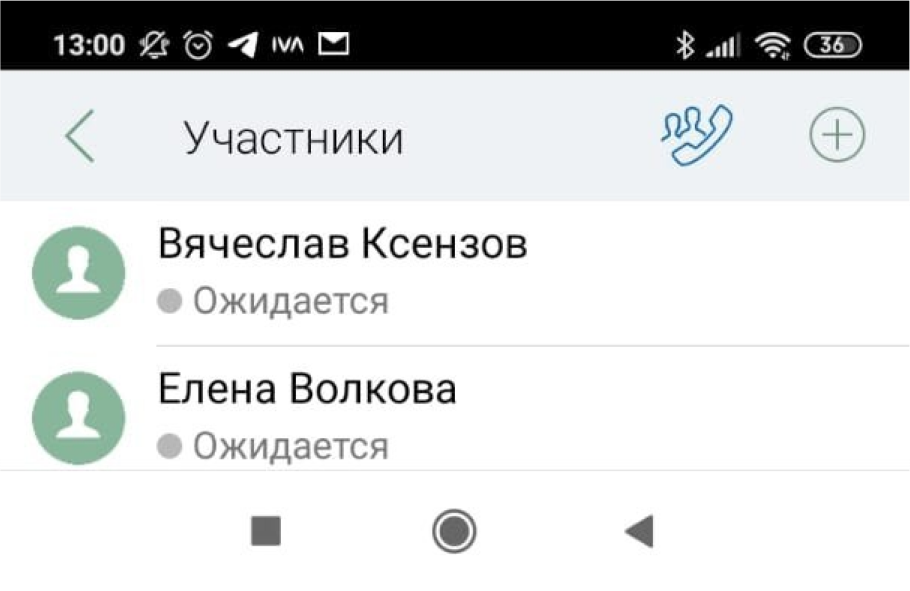Open recent apps with square button
This screenshot has height=591, width=910.
[266, 531]
